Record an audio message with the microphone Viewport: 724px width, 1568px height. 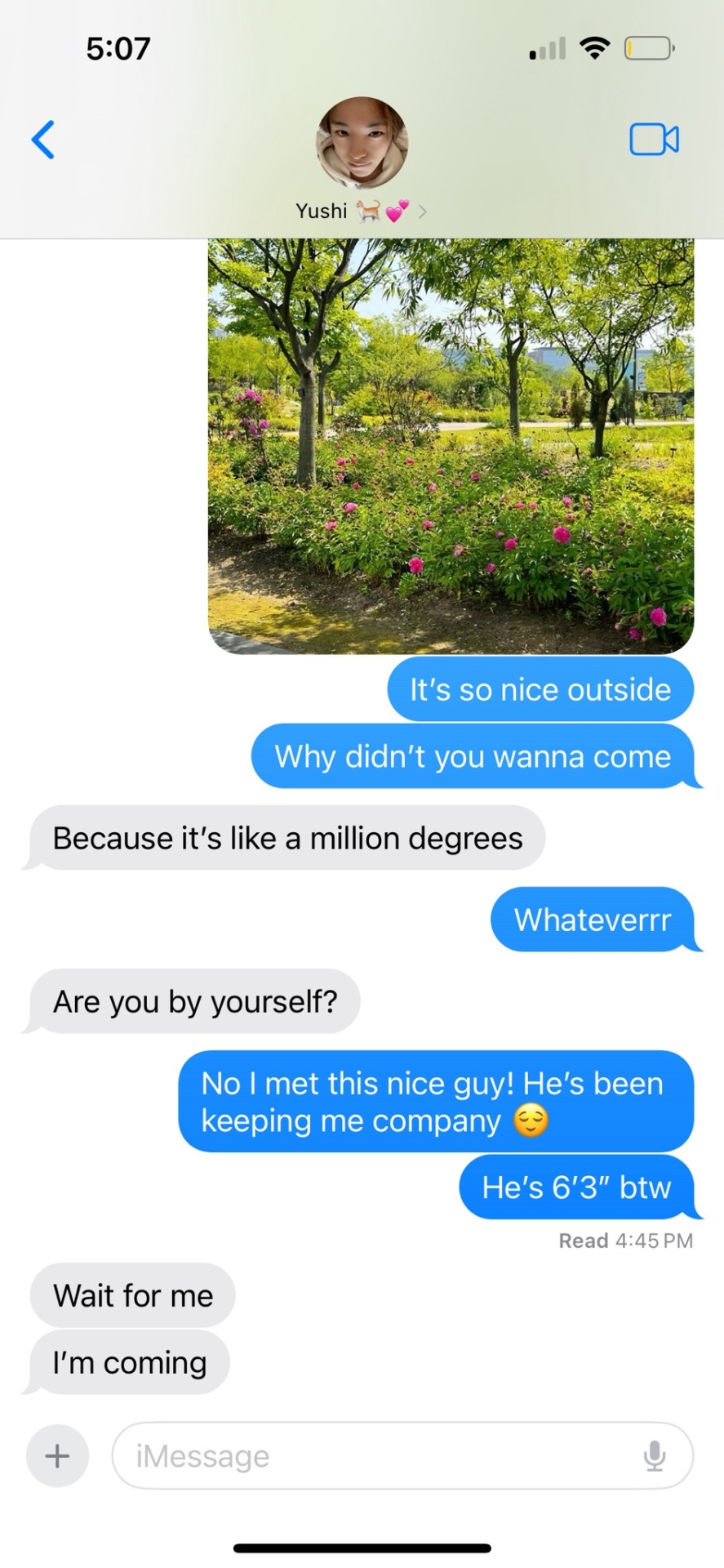[x=655, y=1455]
